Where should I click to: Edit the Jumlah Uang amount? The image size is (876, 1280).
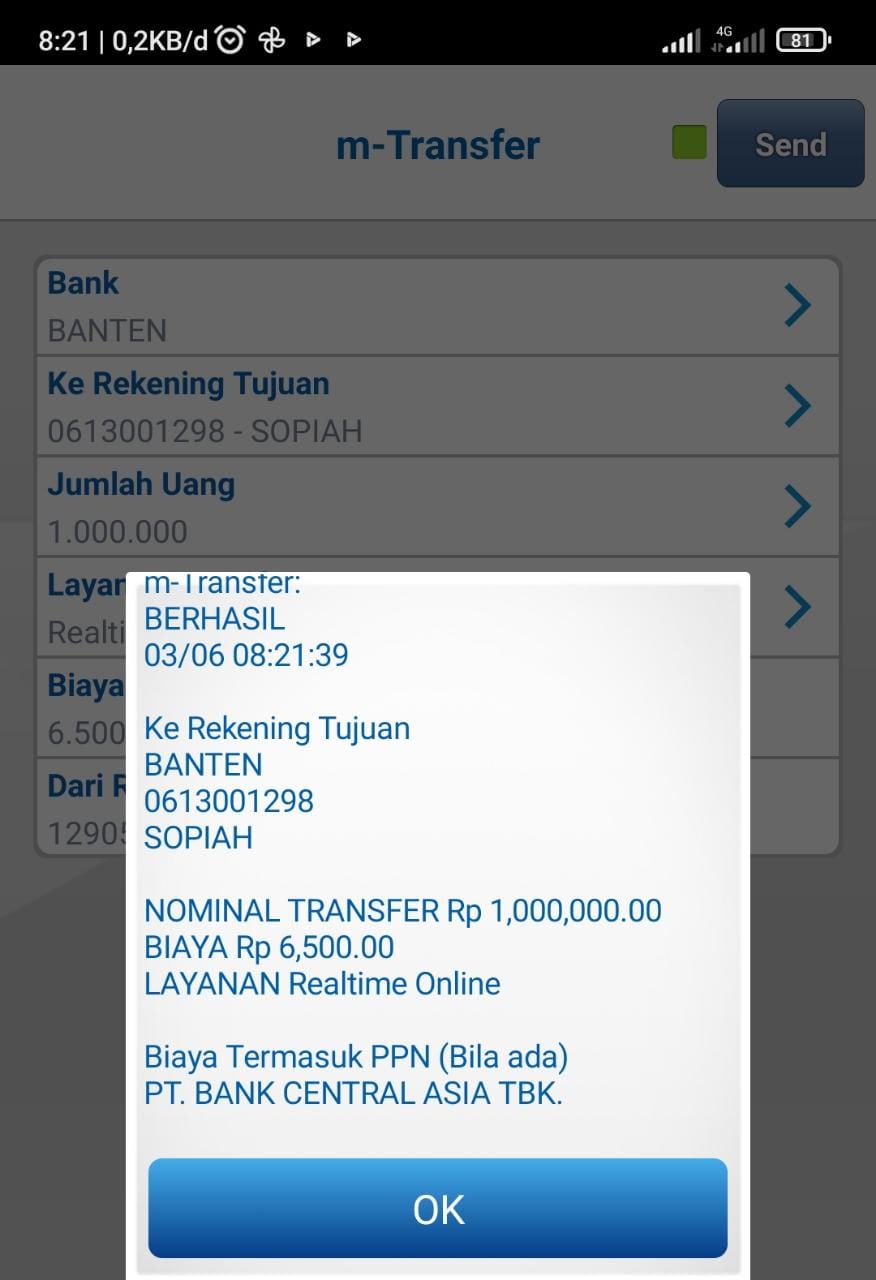[x=437, y=506]
